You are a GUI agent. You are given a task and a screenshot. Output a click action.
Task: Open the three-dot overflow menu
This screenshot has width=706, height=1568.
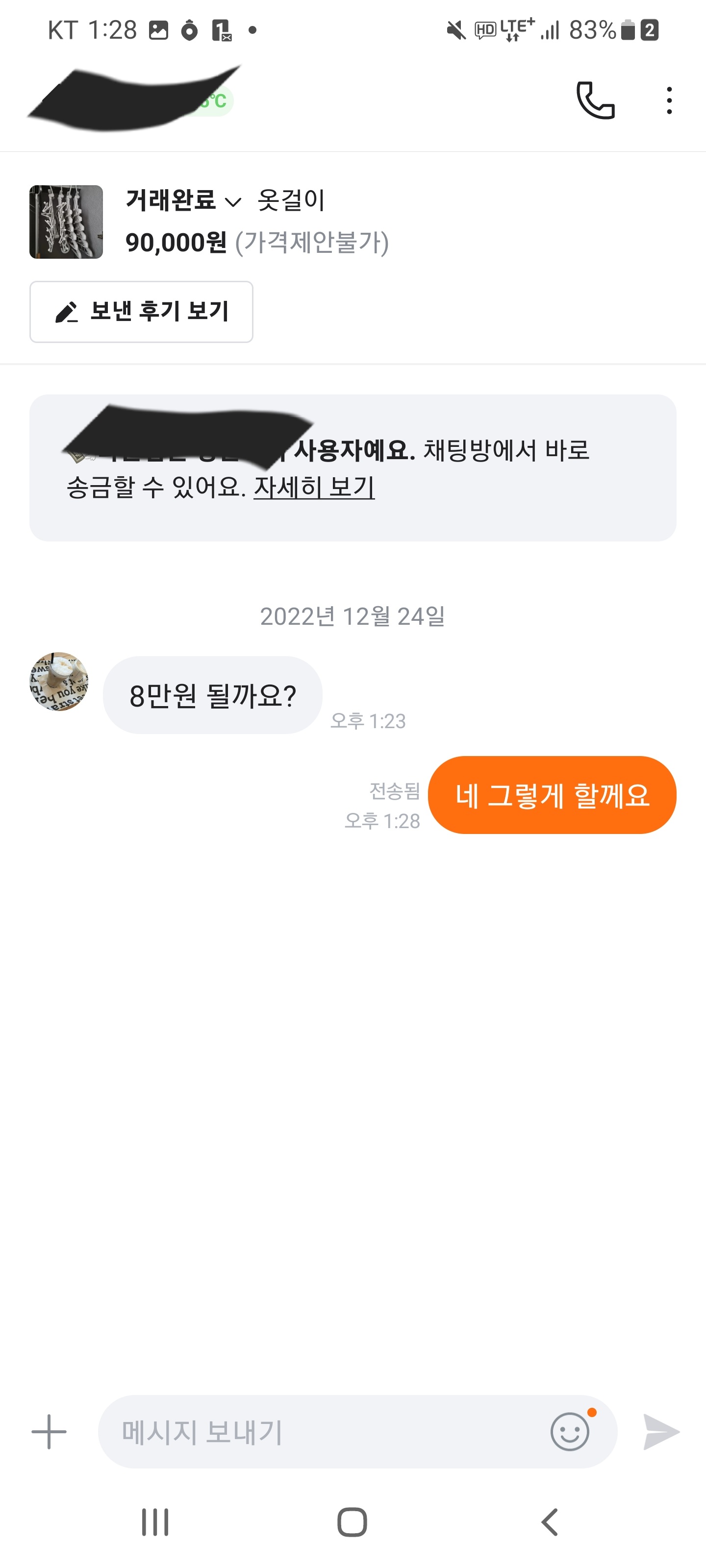(x=669, y=100)
